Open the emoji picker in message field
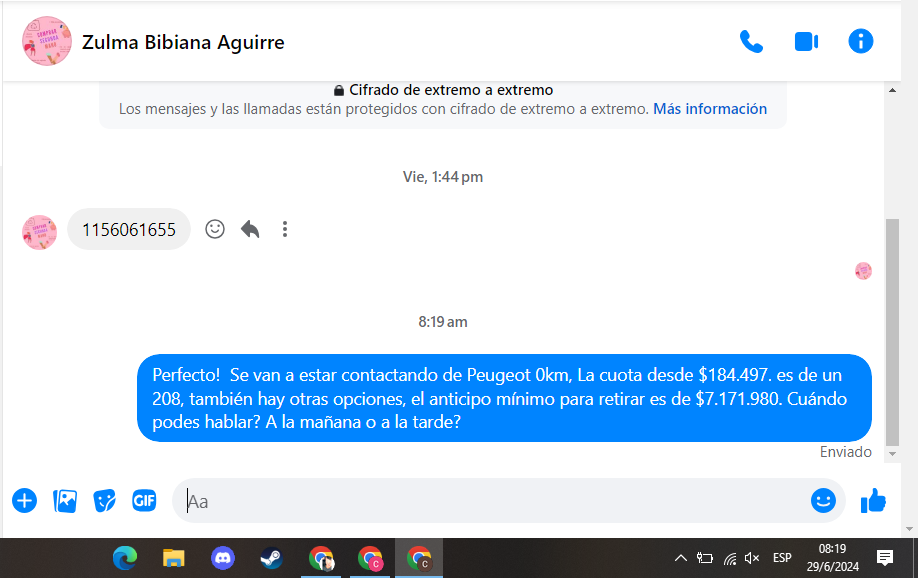Viewport: 918px width, 578px height. 823,501
